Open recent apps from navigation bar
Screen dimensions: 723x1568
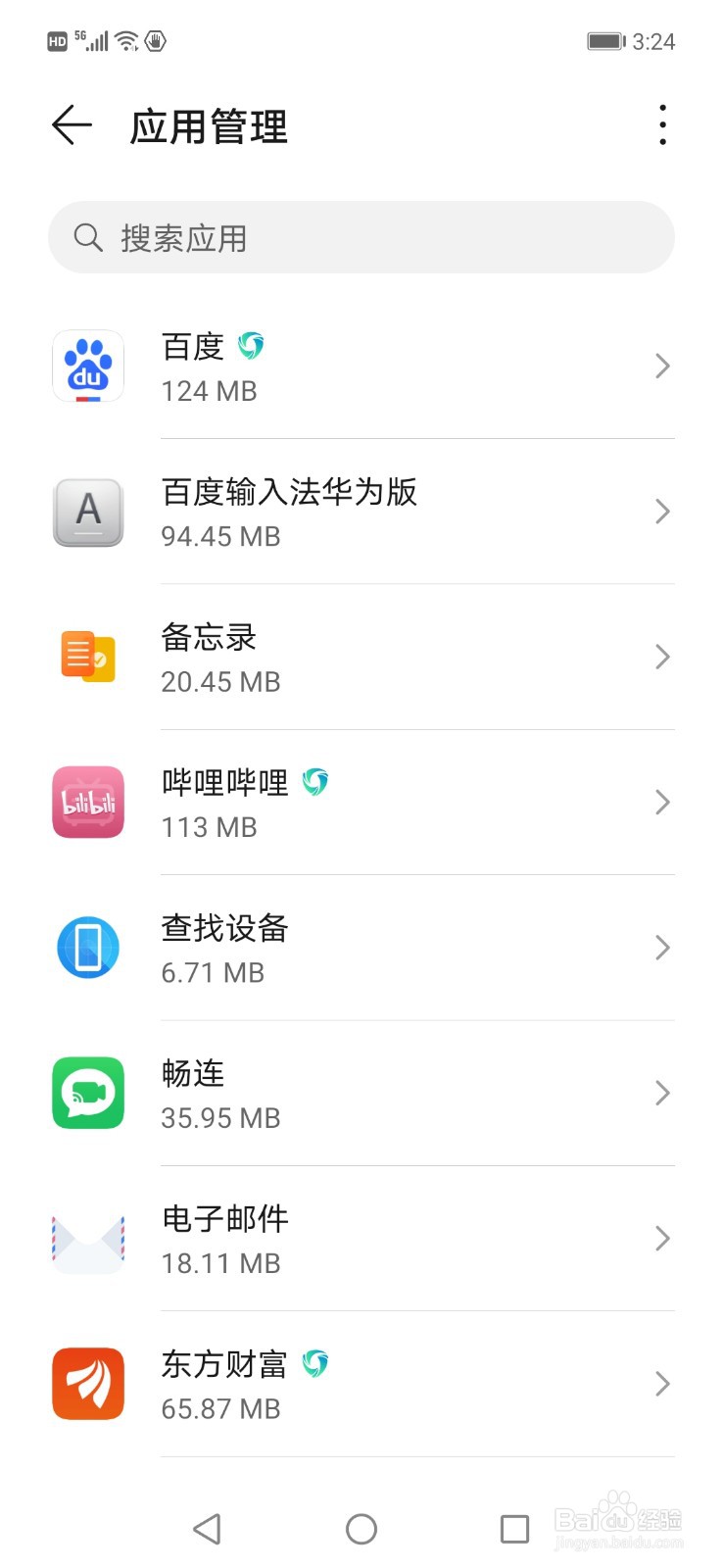(x=514, y=1529)
